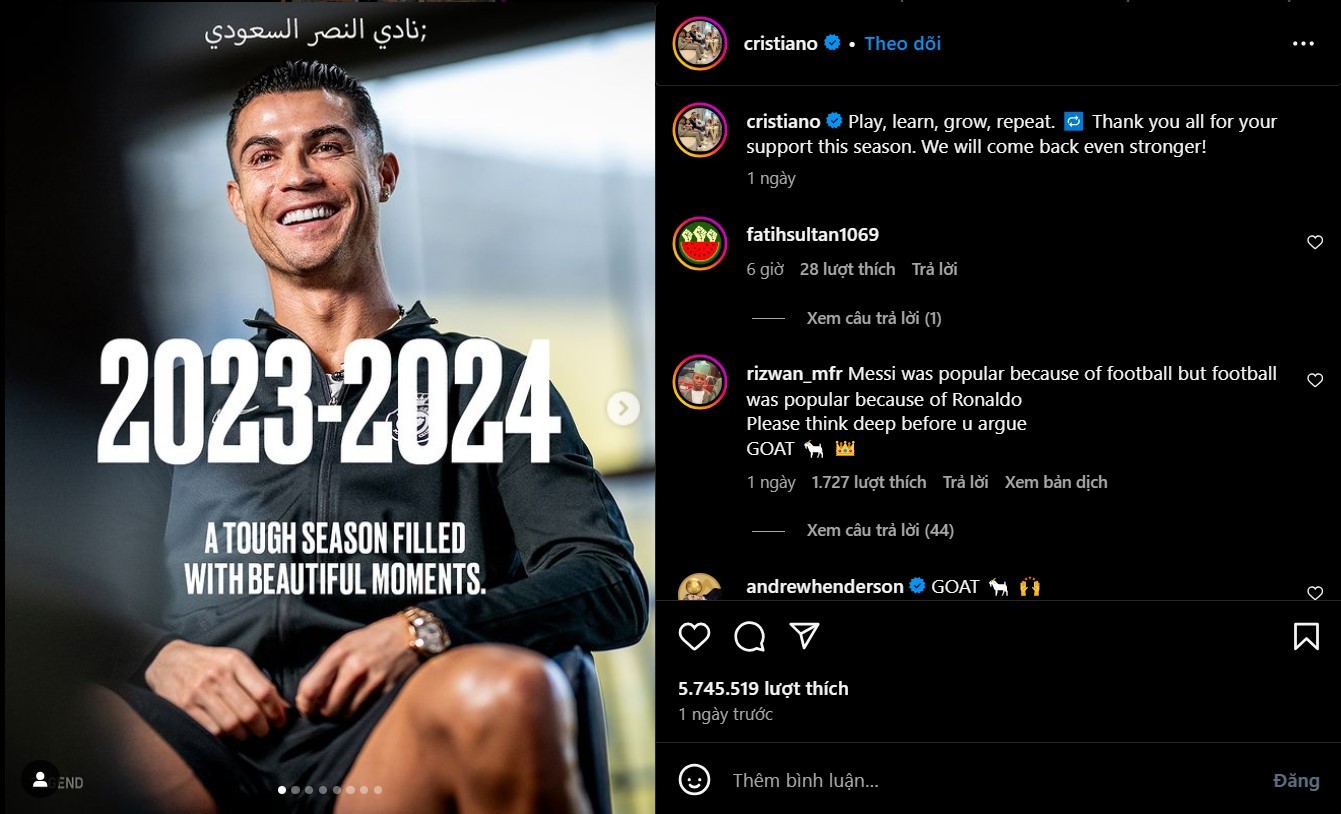
Task: Open the three-dot options menu
Action: tap(1302, 44)
